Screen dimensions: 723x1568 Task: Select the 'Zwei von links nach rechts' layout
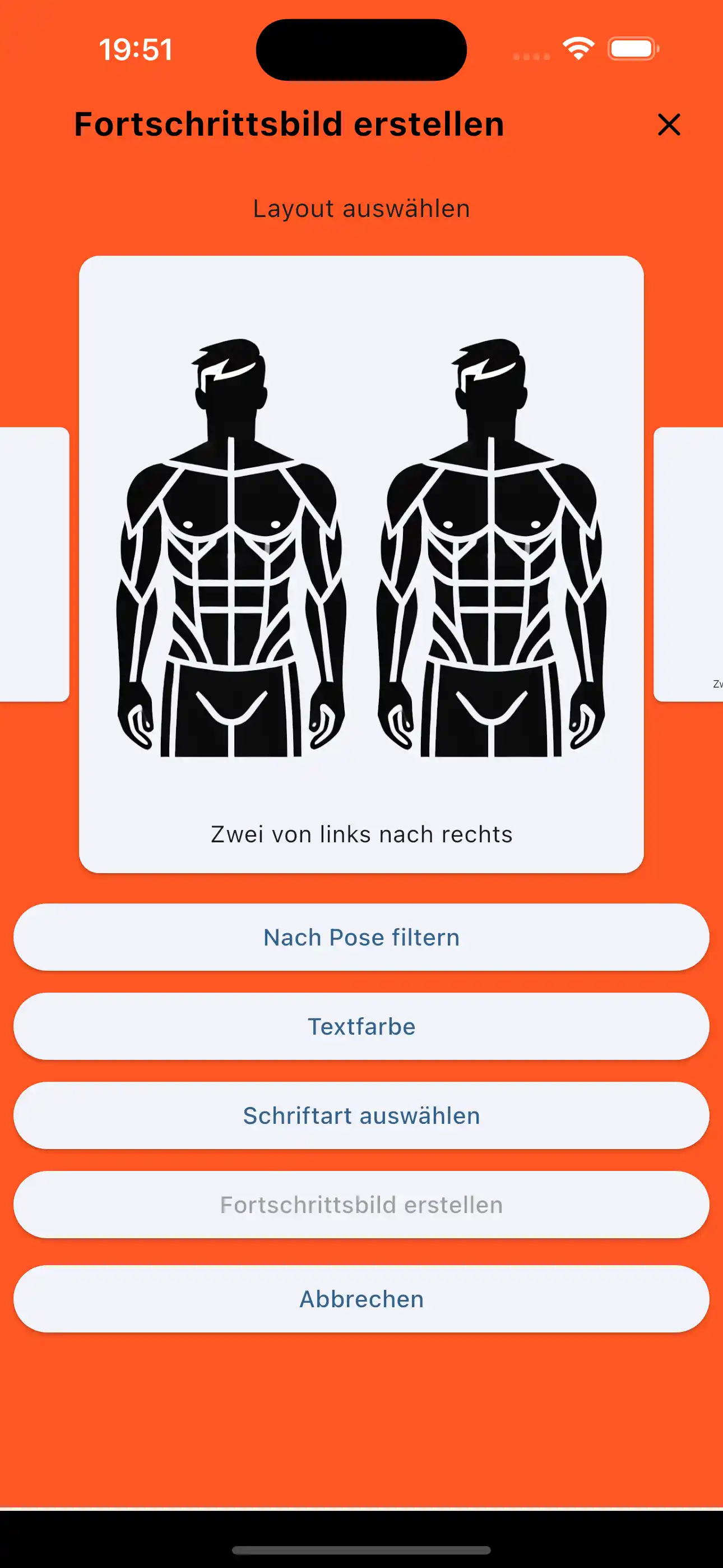[361, 564]
